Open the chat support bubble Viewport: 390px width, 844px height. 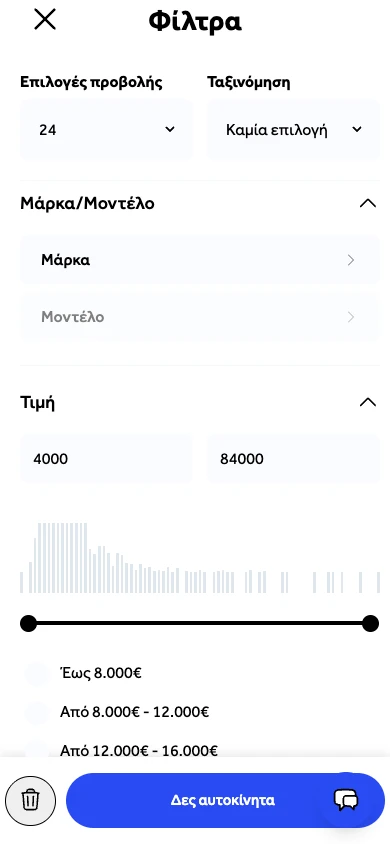click(346, 800)
